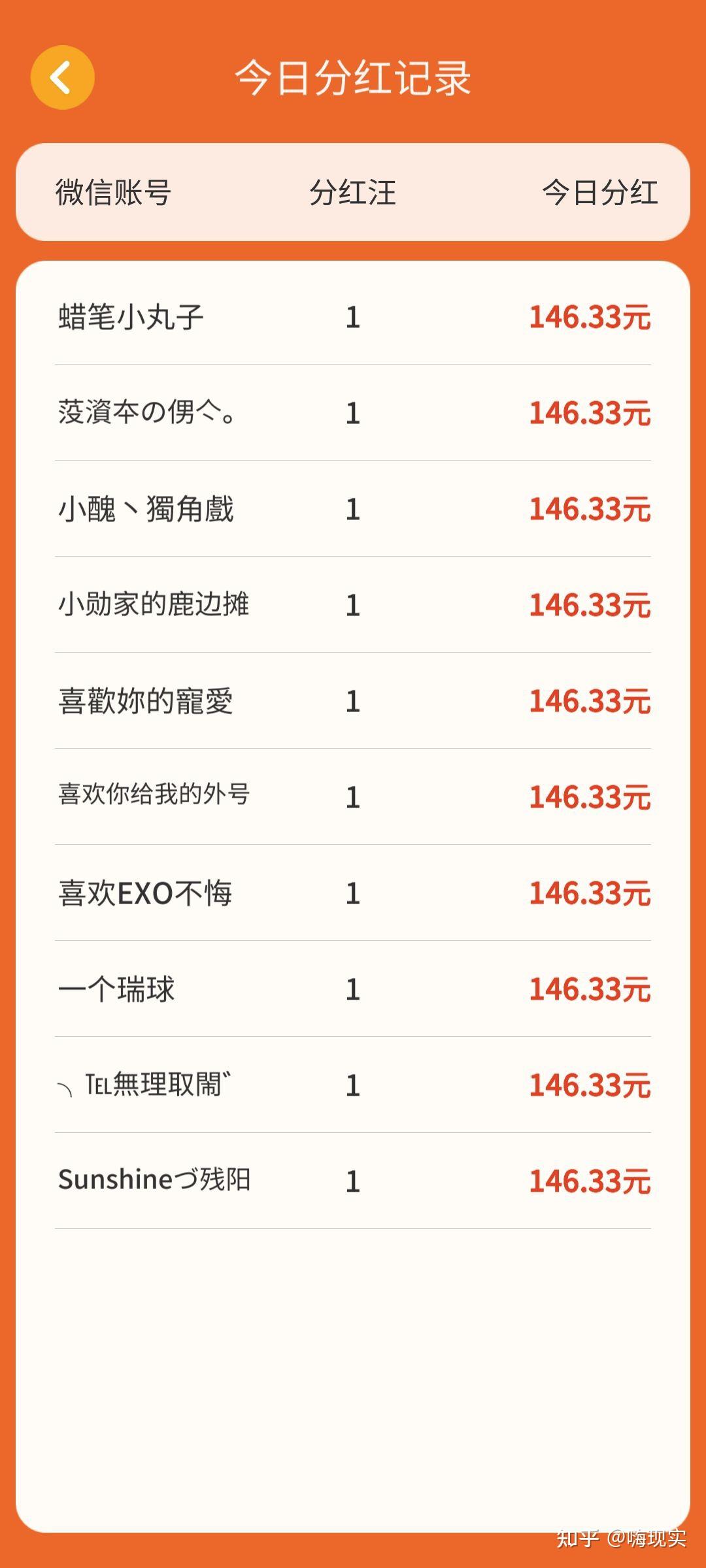Go back using the yellow arrow button

(63, 78)
